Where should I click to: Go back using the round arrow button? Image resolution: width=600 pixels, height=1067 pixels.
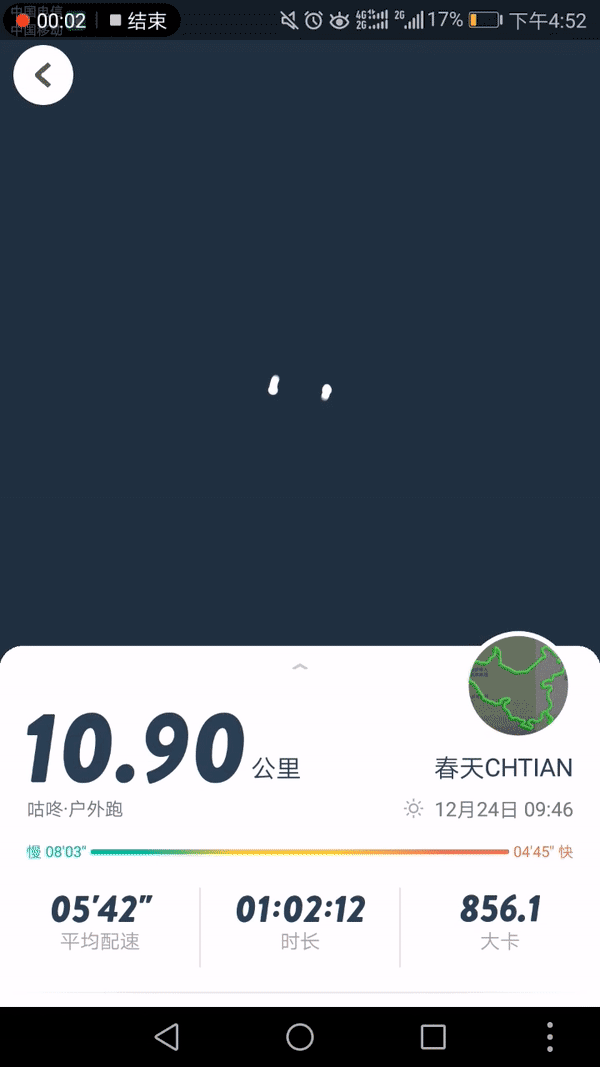(x=43, y=75)
